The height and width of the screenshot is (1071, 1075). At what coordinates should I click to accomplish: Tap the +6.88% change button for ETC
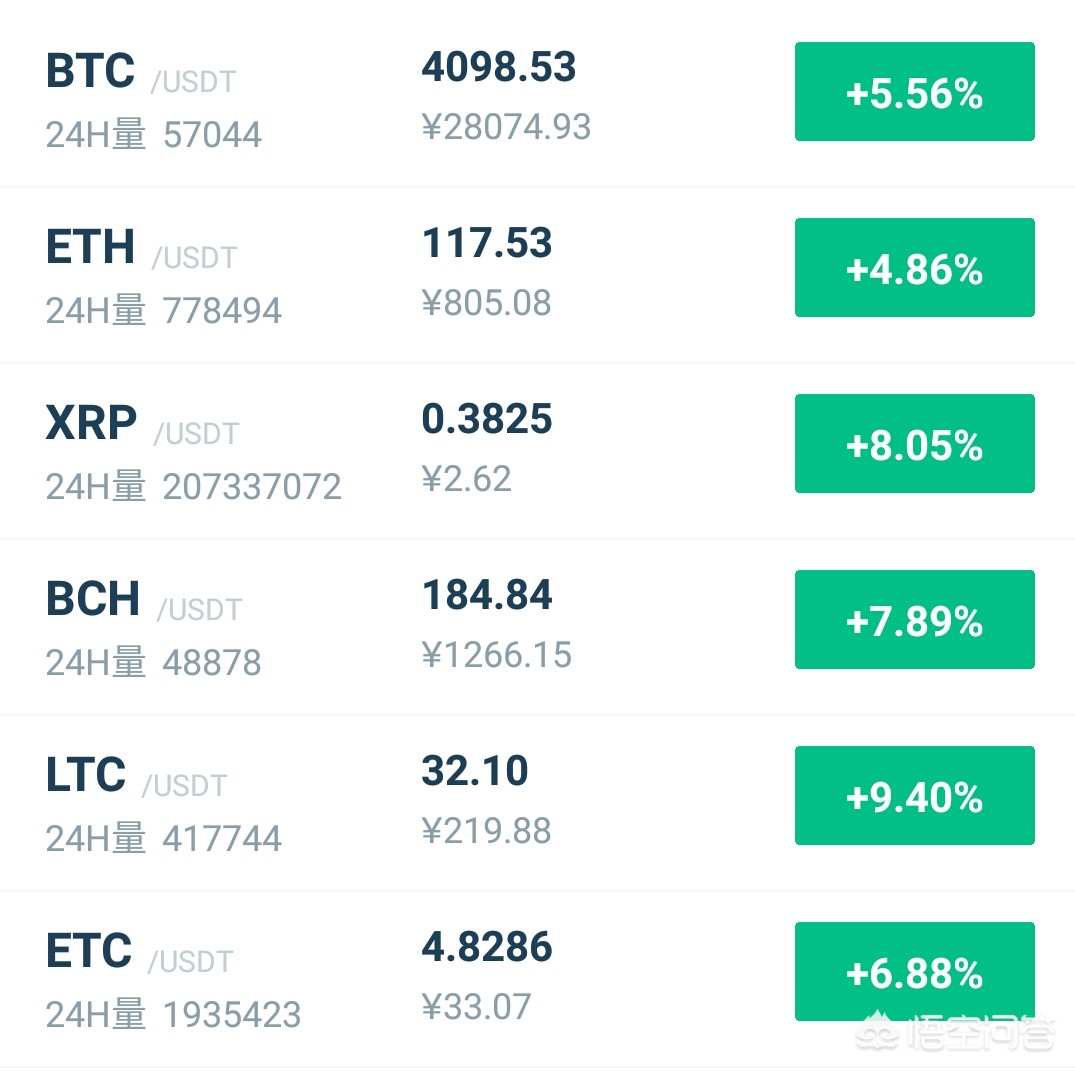point(914,971)
